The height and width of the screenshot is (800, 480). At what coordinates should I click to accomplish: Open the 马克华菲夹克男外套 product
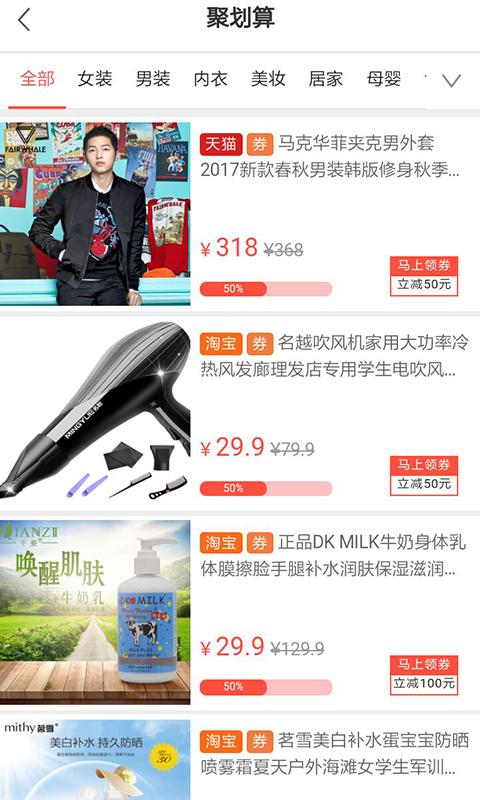240,213
